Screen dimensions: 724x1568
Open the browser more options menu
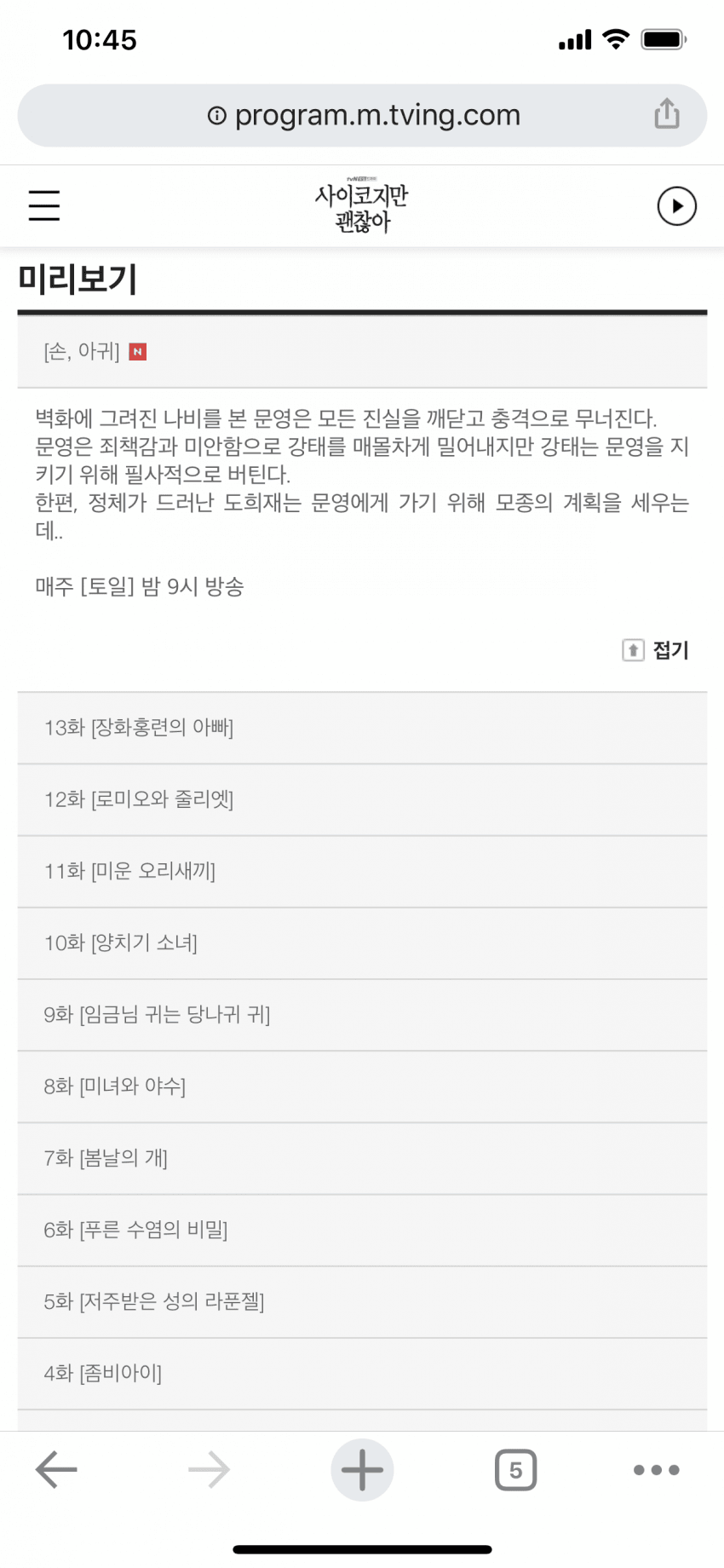[x=656, y=1469]
